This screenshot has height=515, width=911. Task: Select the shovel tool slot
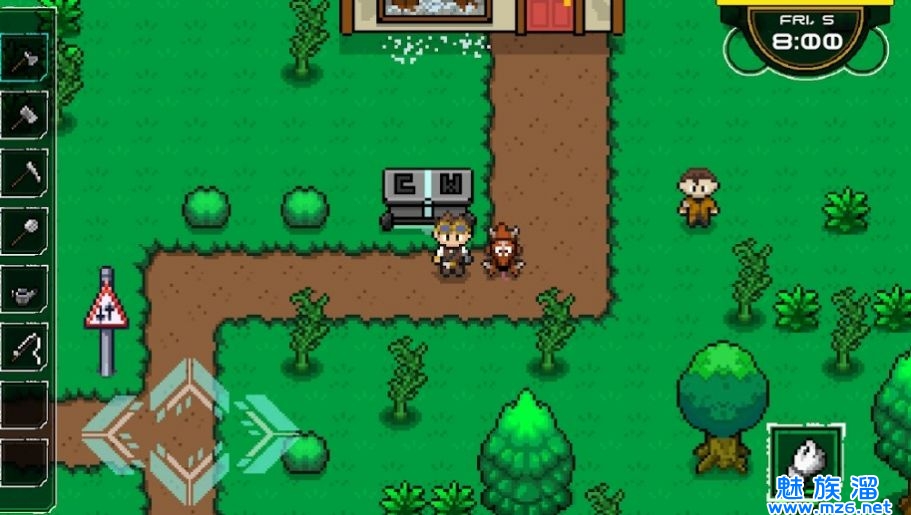tap(24, 234)
